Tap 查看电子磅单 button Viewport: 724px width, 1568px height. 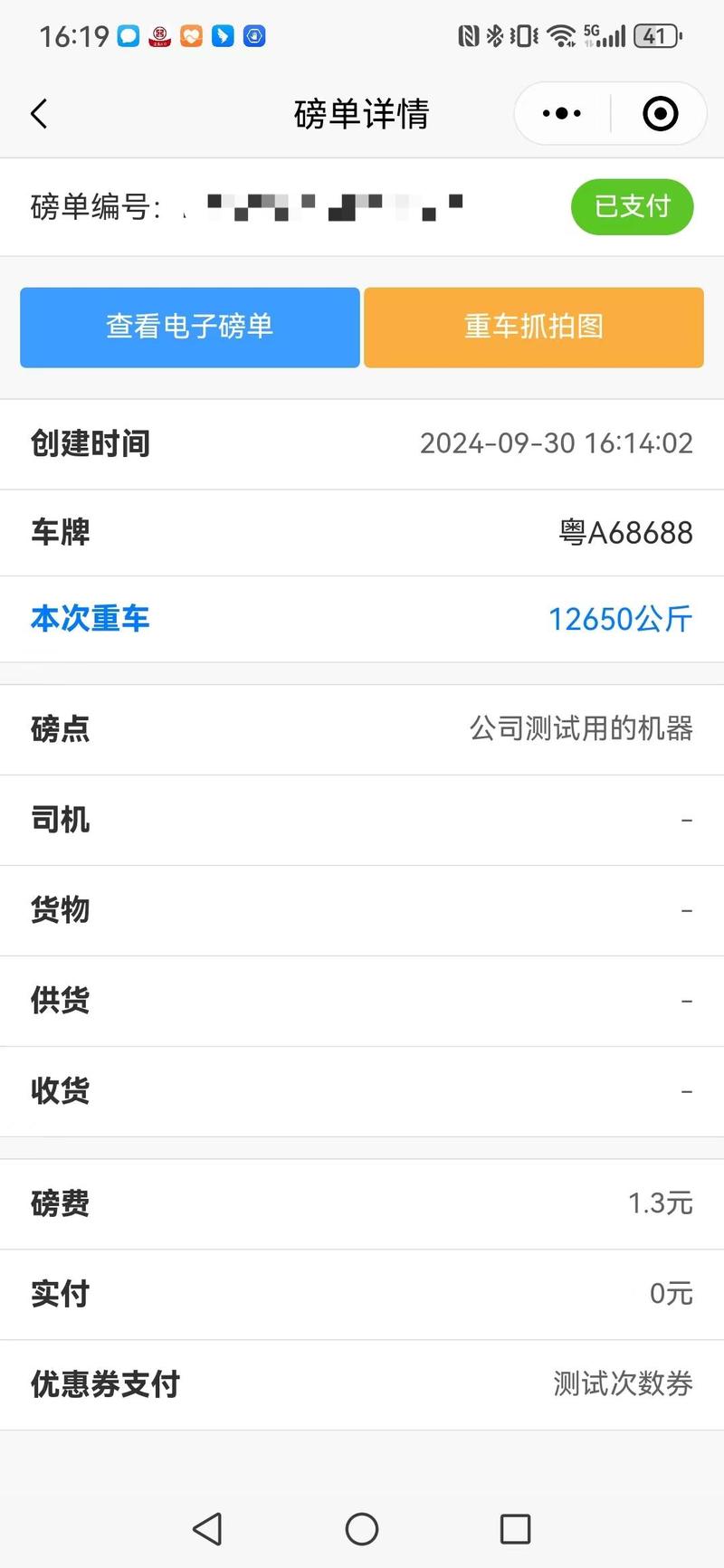click(190, 328)
